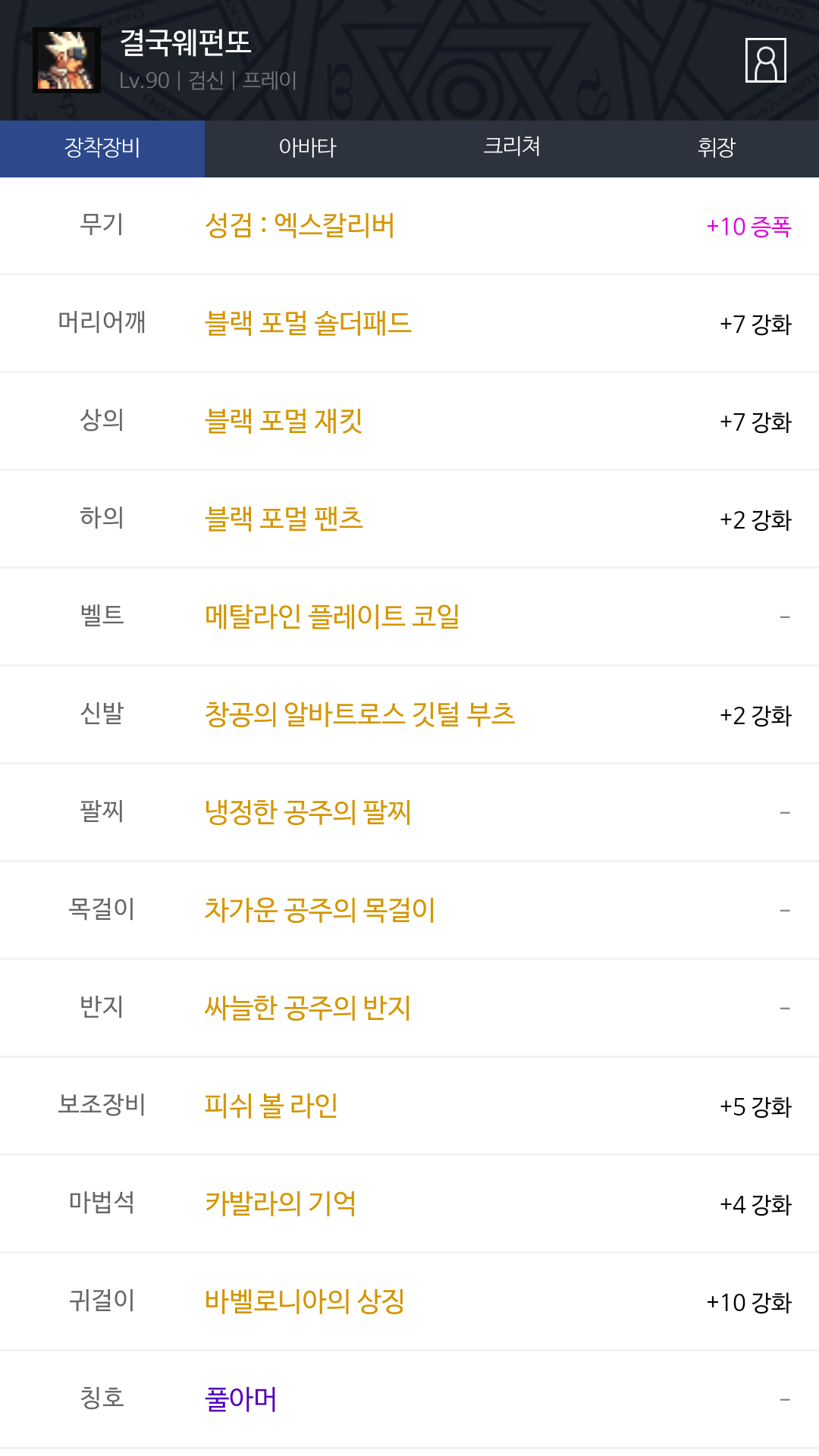The height and width of the screenshot is (1456, 819).
Task: Select 차가운 공주의 목걸이 necklace
Action: pyautogui.click(x=320, y=910)
